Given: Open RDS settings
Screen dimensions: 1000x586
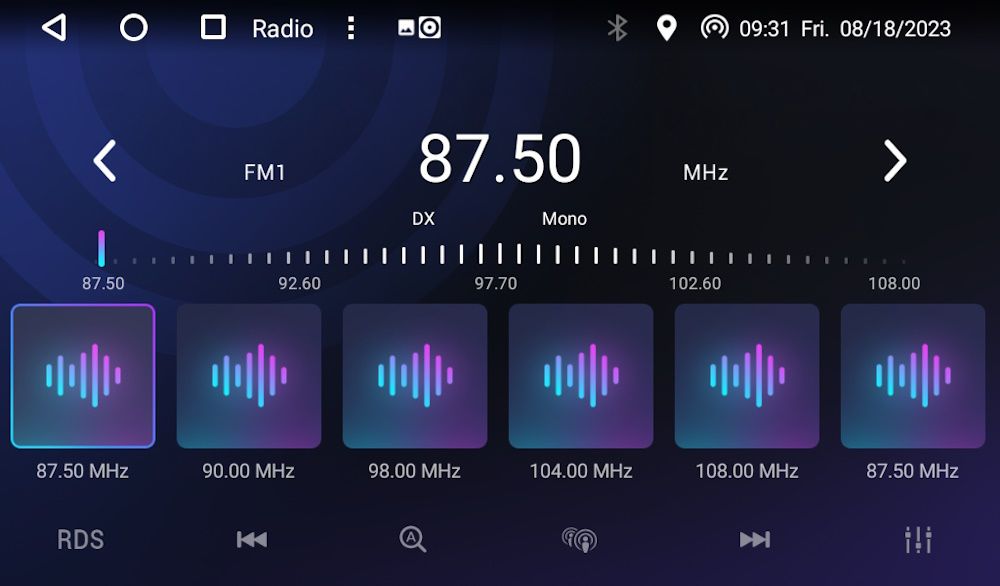Looking at the screenshot, I should (x=80, y=540).
